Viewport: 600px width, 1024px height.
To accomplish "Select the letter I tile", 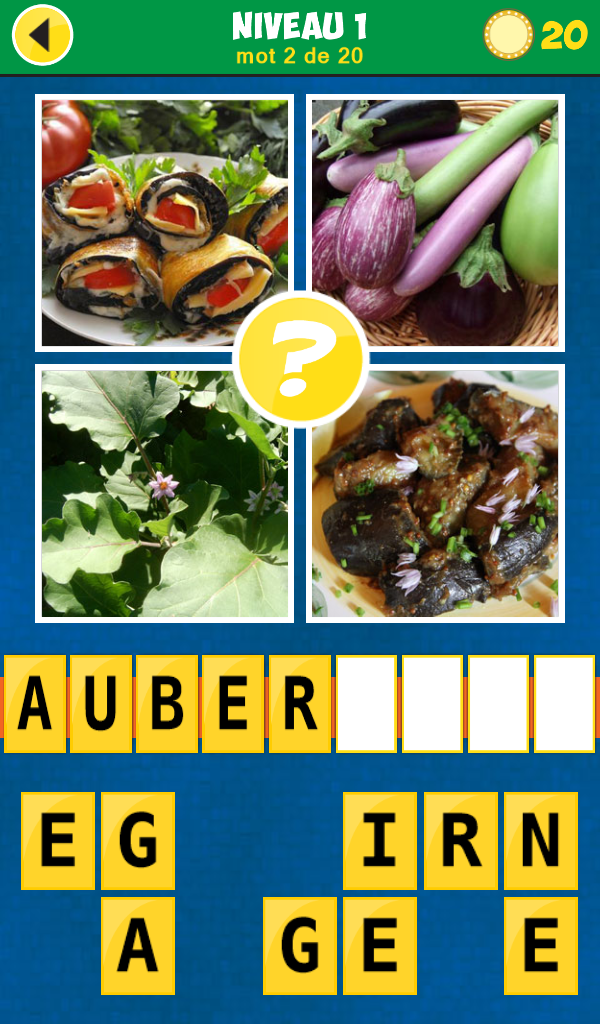I will (380, 841).
